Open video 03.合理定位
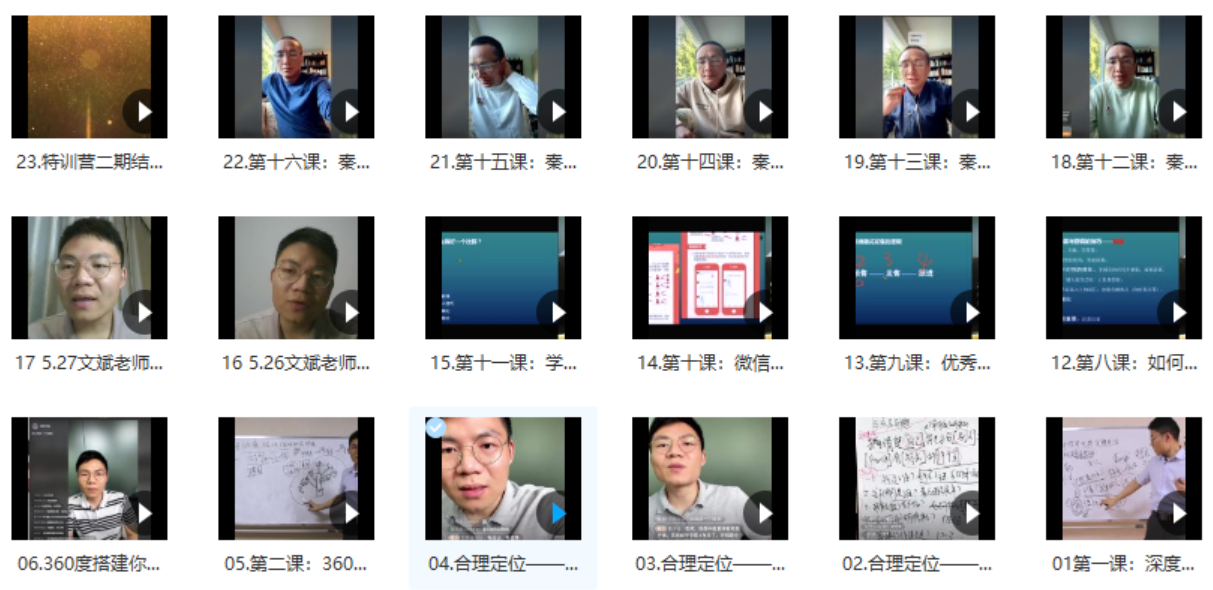Image resolution: width=1213 pixels, height=590 pixels. click(x=710, y=479)
